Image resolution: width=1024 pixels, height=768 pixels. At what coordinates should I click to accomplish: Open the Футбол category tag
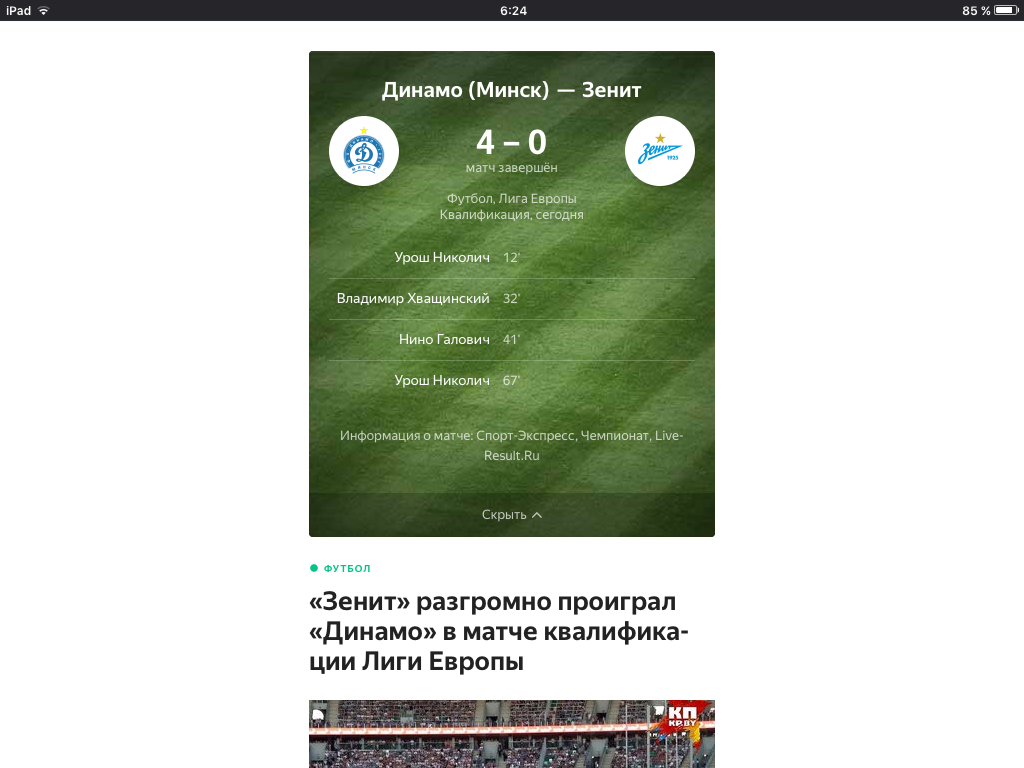346,568
